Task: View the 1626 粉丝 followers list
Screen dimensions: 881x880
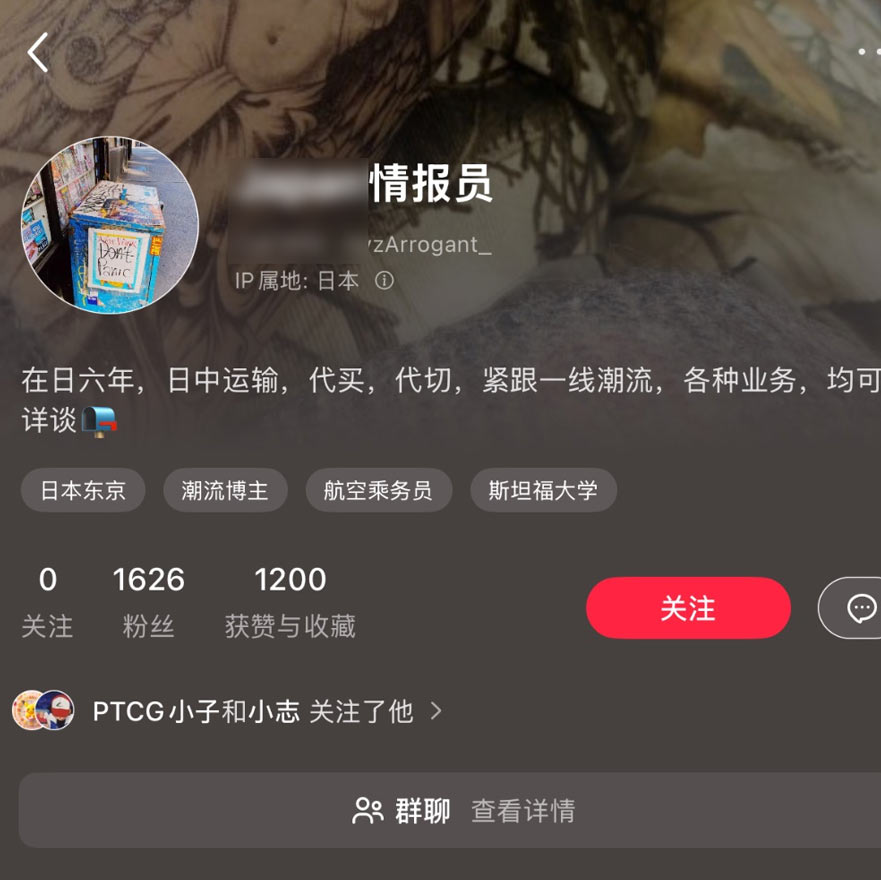Action: [149, 601]
